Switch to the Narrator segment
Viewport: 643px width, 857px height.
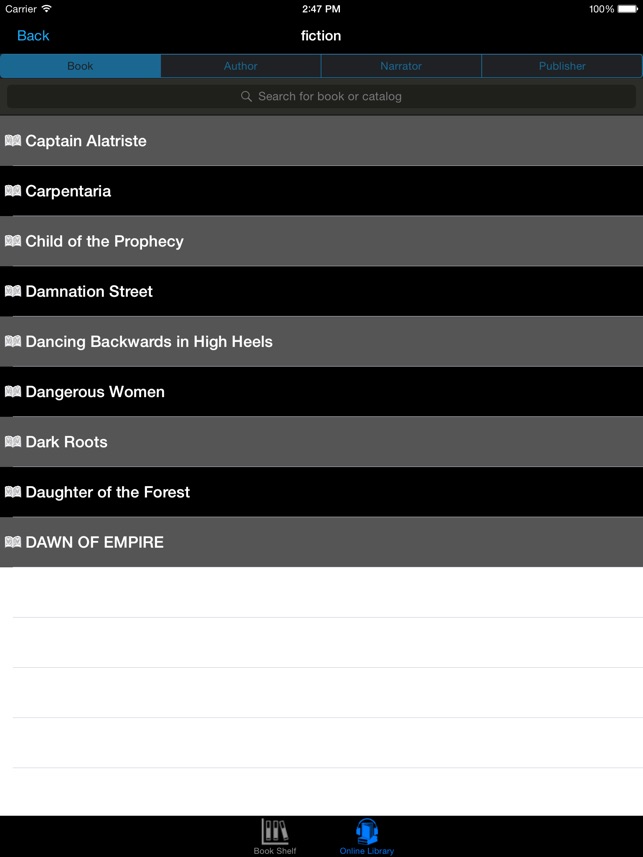point(401,66)
